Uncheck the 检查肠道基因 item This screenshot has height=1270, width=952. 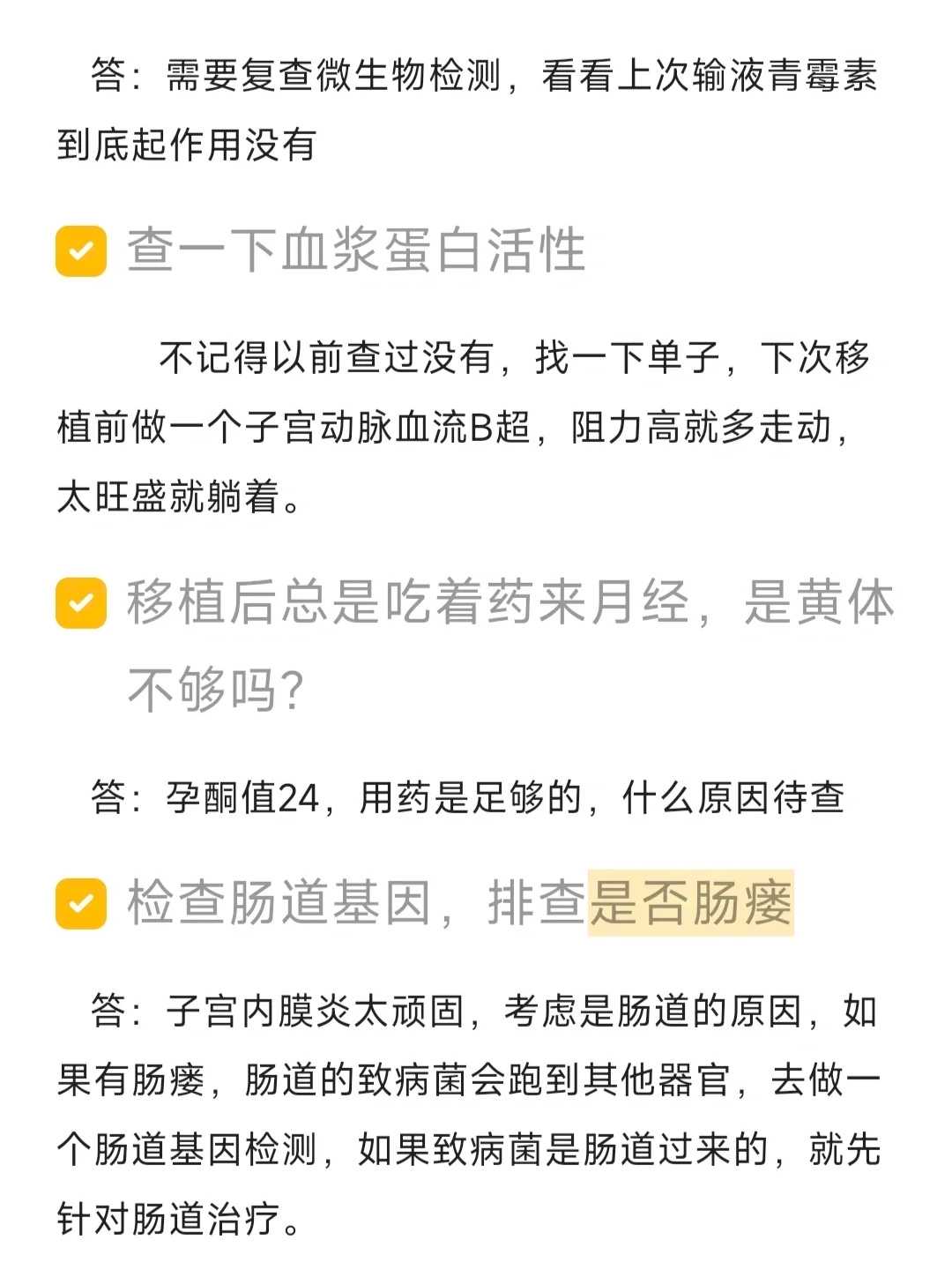click(81, 903)
